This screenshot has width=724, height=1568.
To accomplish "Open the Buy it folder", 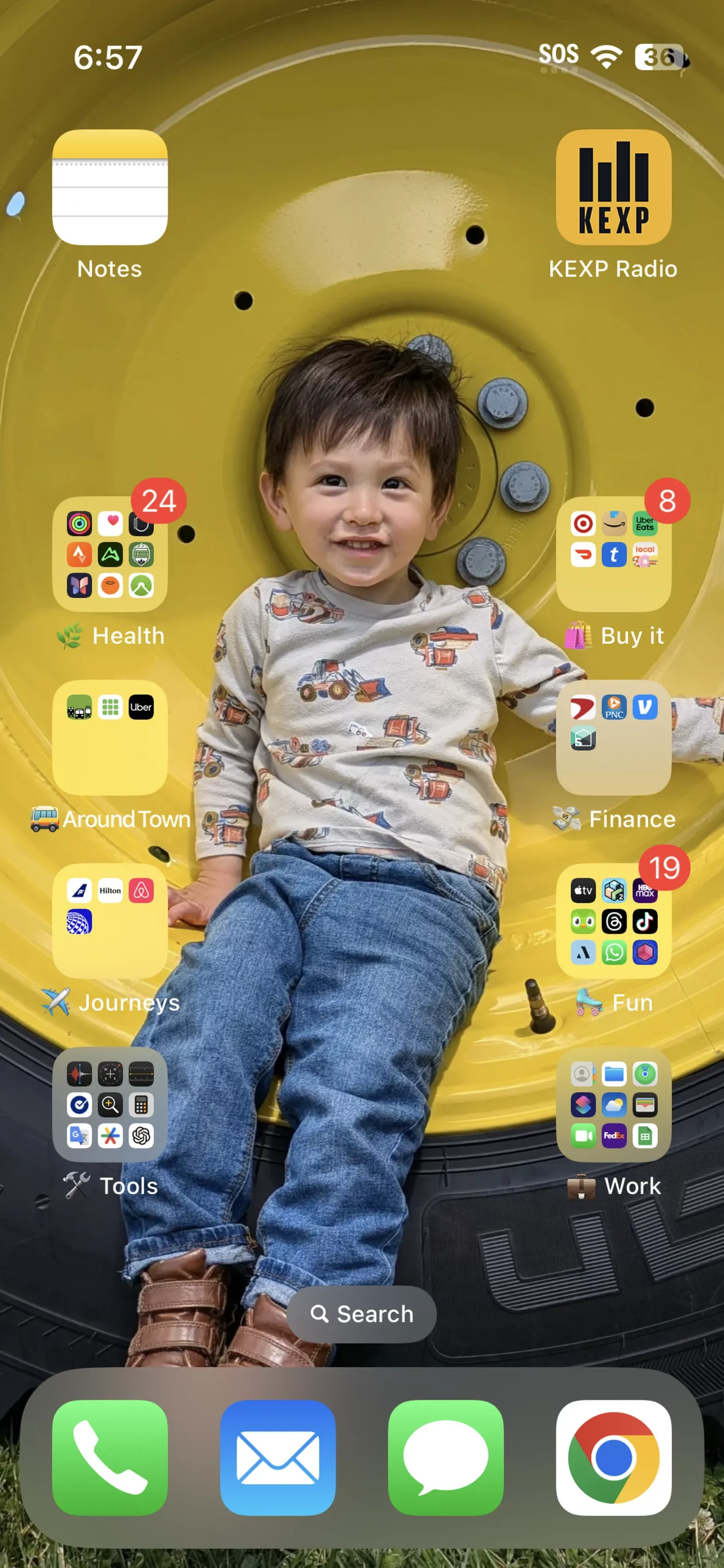I will [613, 554].
